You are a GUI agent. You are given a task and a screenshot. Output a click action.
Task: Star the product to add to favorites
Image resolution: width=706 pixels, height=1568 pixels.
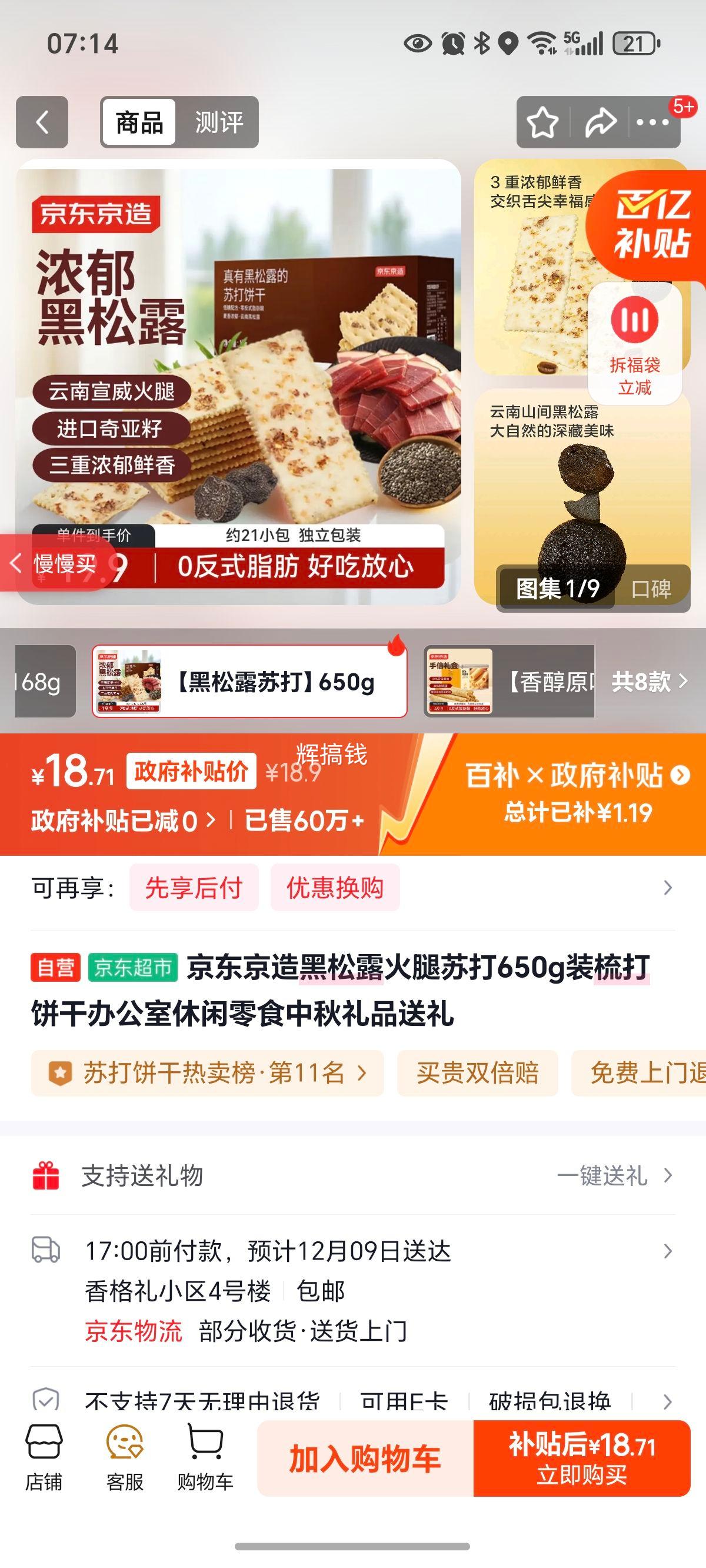coord(544,122)
